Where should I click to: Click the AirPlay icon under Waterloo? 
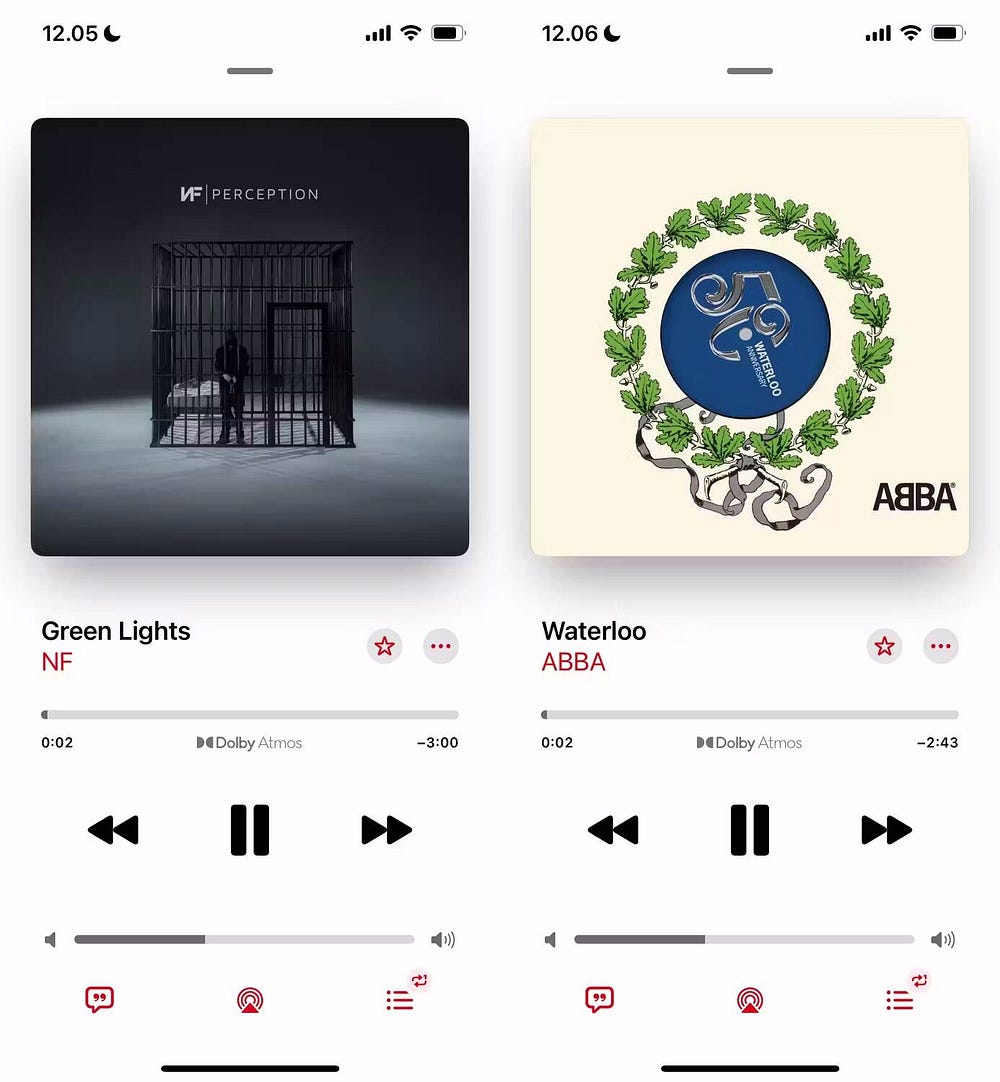[749, 998]
